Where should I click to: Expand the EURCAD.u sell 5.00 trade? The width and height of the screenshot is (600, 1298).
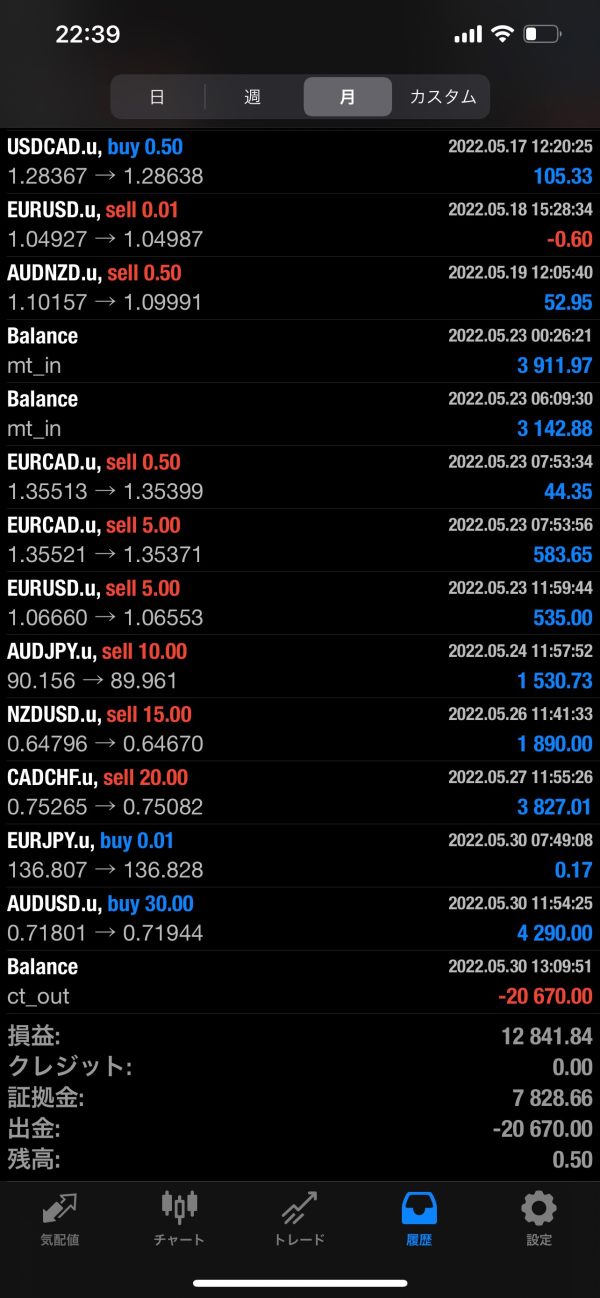(300, 540)
